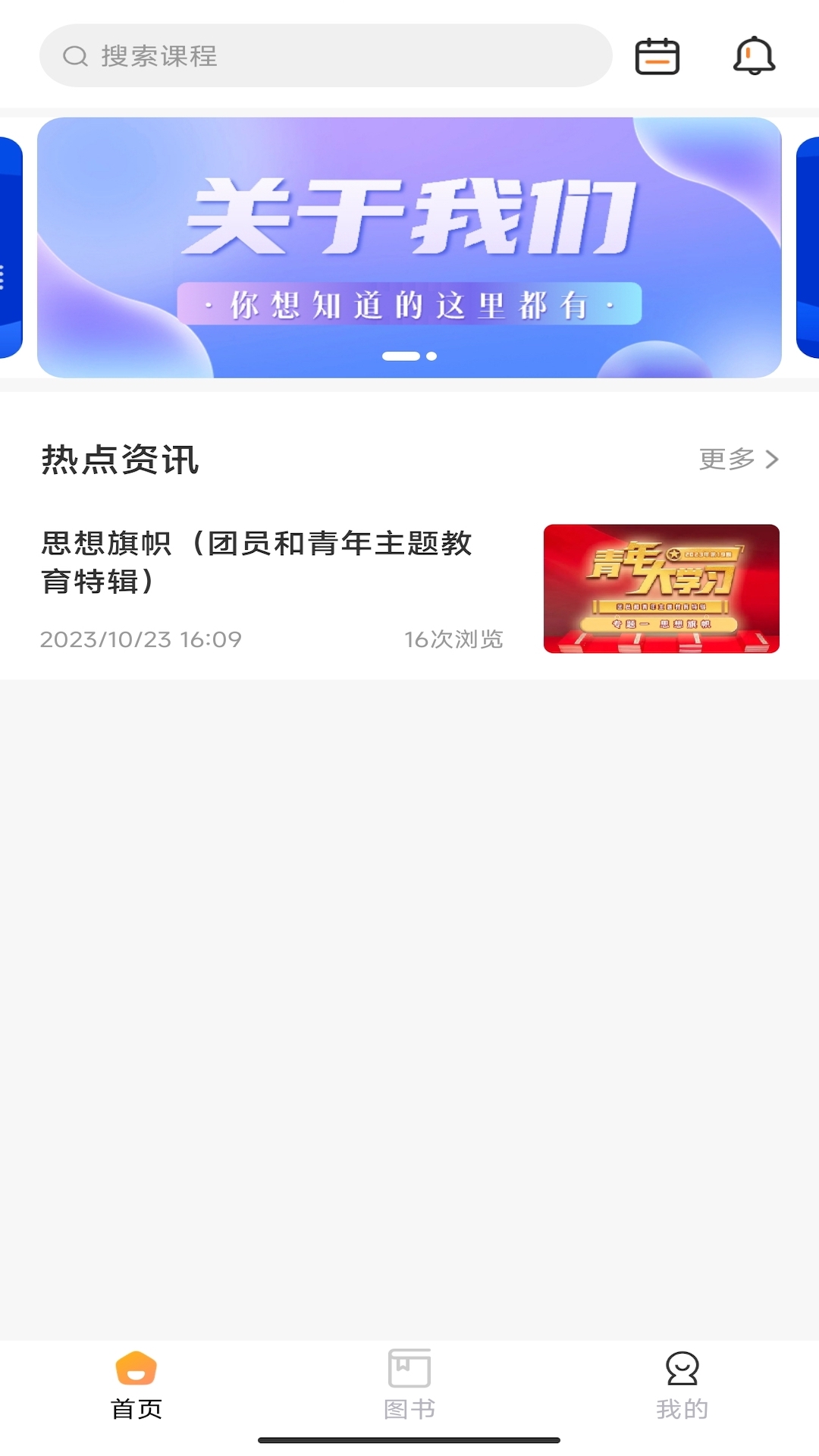Open the 关于我们 banner

409,247
